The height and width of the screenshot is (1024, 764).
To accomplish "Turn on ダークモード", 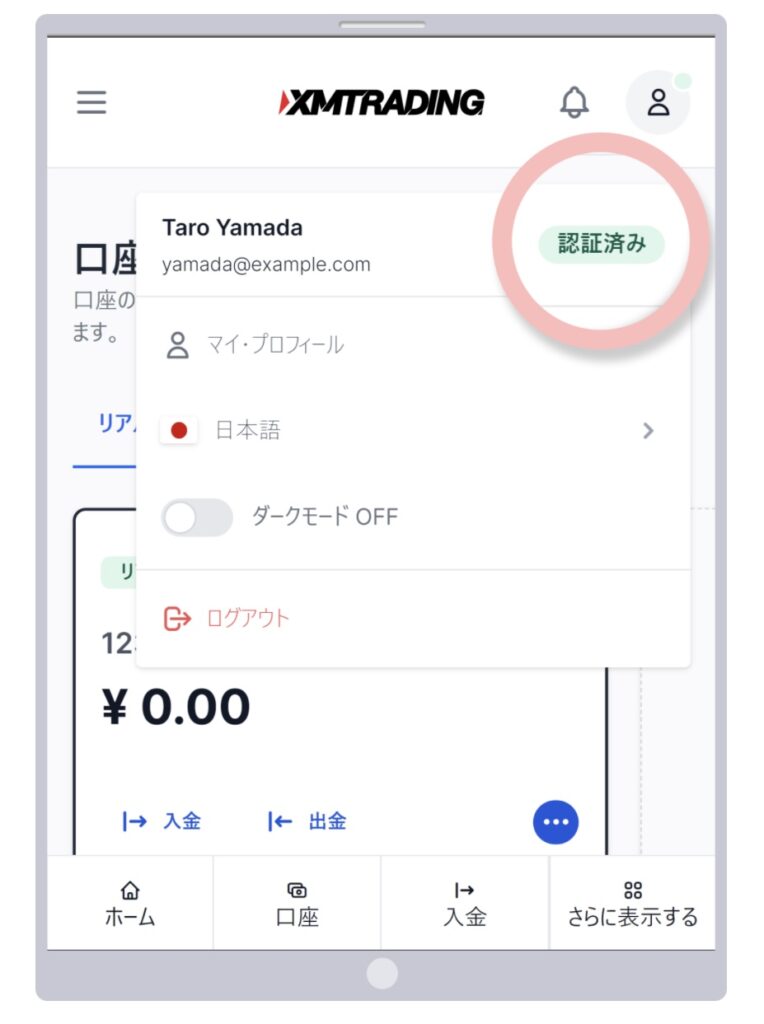I will pyautogui.click(x=197, y=517).
